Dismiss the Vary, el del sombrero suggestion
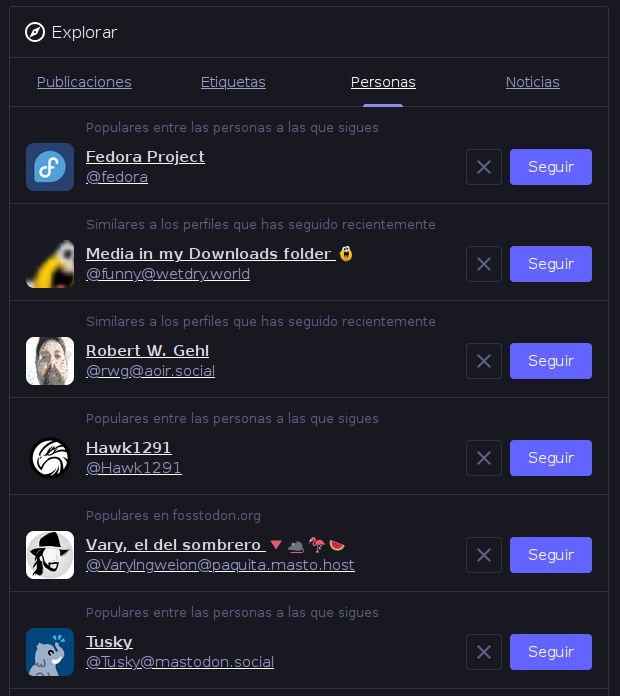Image resolution: width=620 pixels, height=696 pixels. point(484,555)
